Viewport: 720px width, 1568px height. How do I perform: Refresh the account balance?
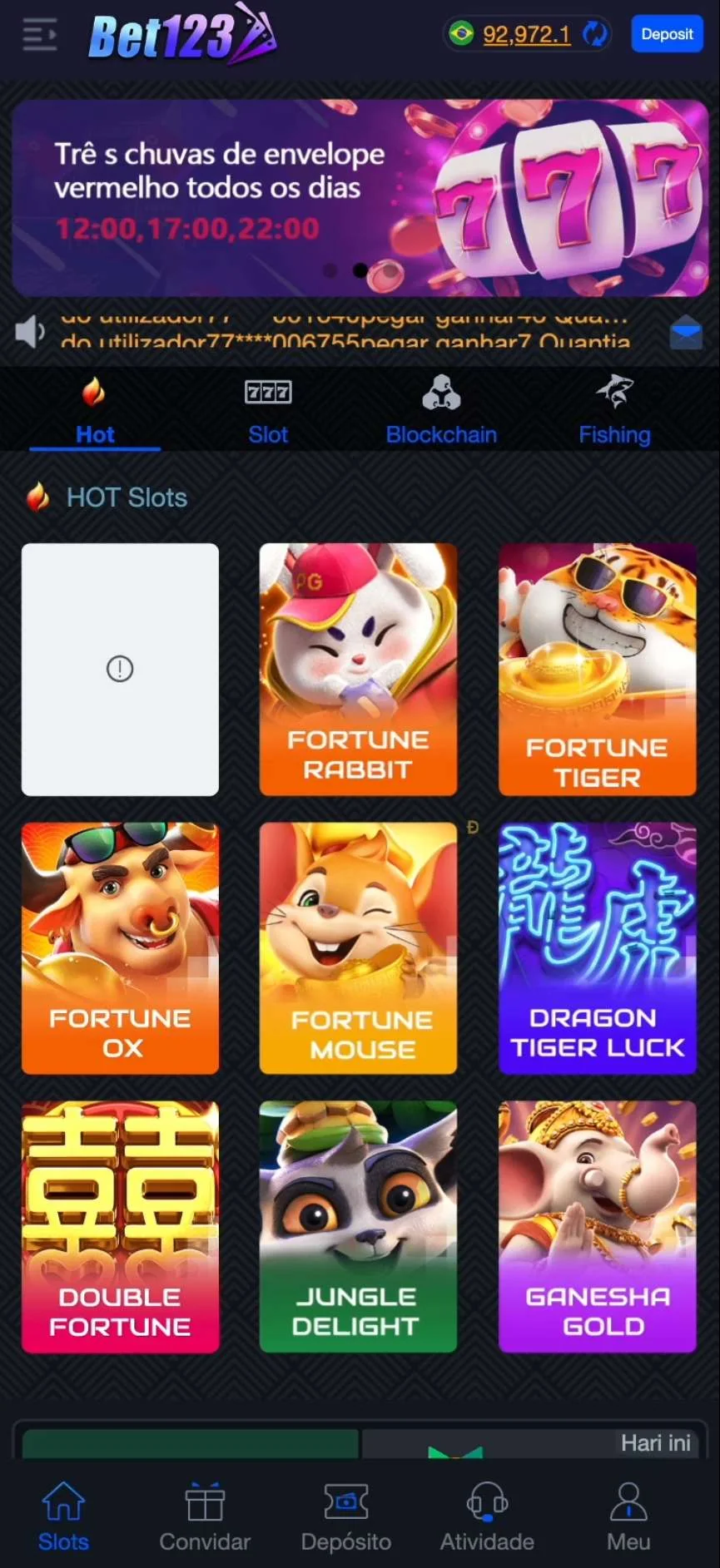[x=594, y=34]
